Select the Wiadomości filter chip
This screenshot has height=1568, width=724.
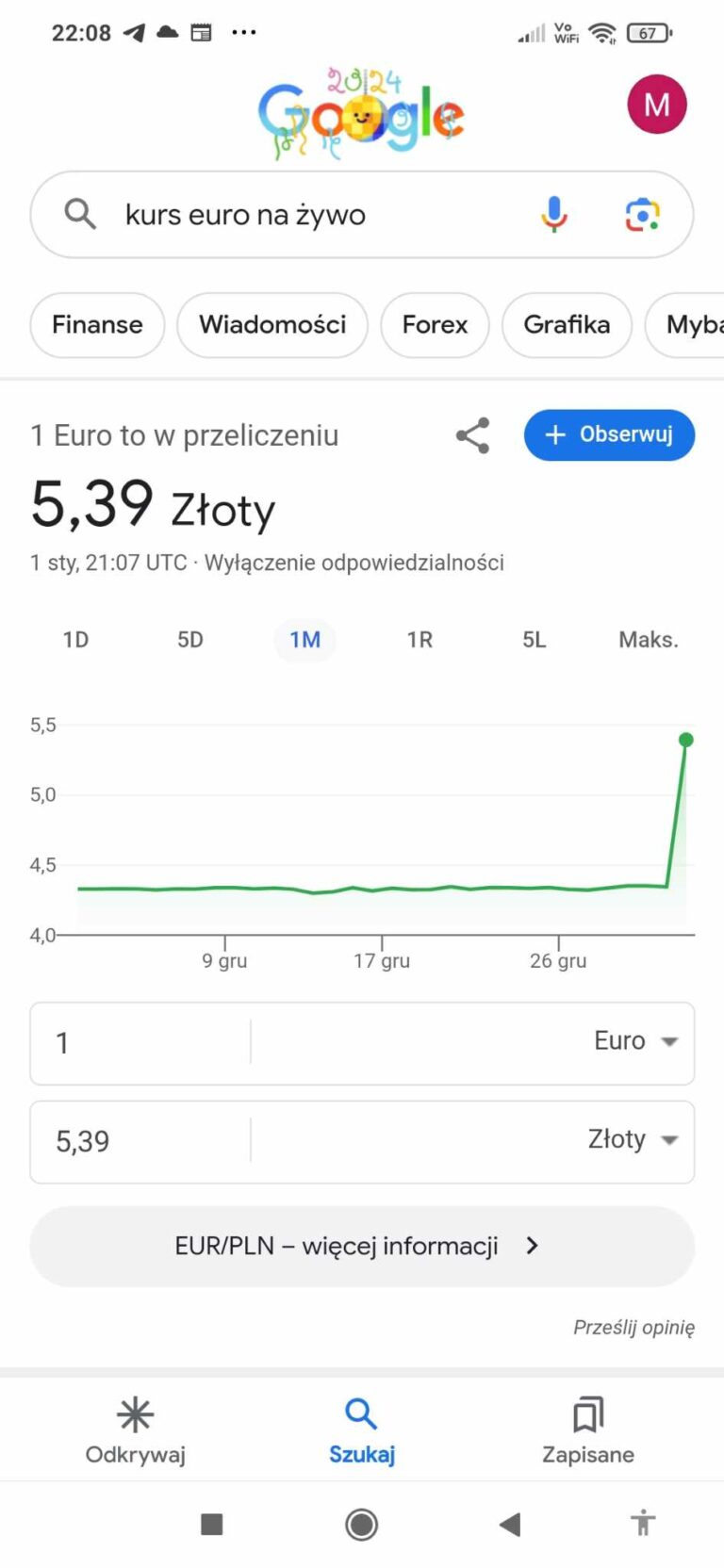pos(272,325)
